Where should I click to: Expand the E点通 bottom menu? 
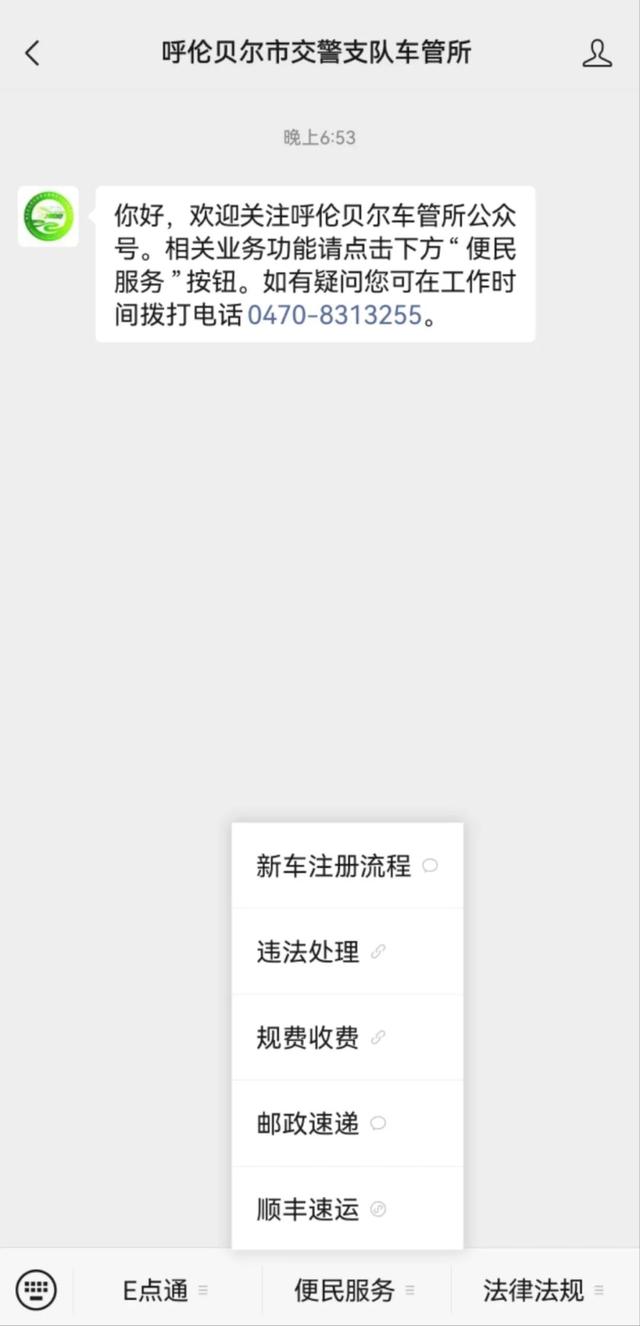tap(166, 1290)
